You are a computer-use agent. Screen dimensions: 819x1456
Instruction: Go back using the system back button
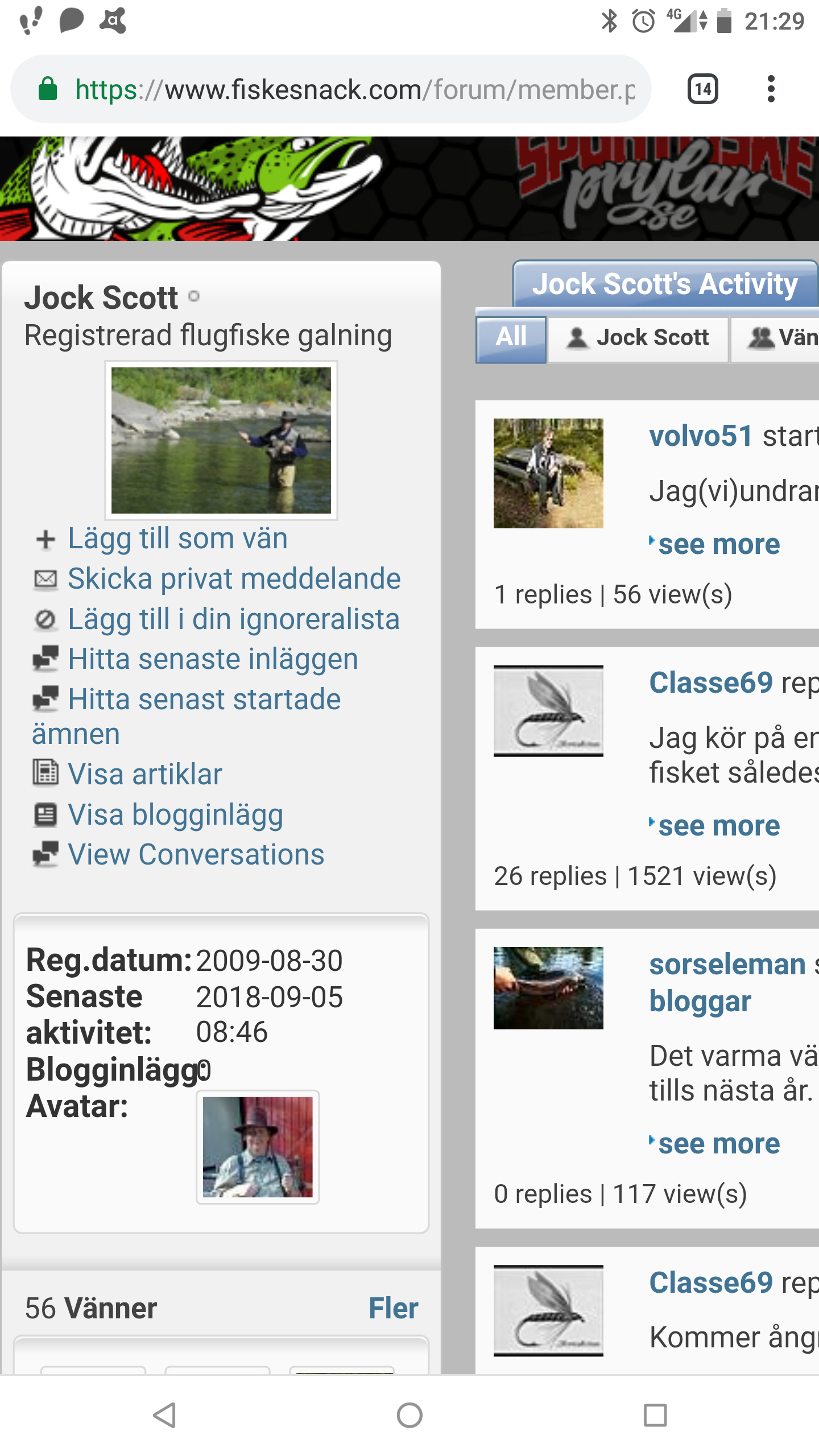click(164, 1415)
